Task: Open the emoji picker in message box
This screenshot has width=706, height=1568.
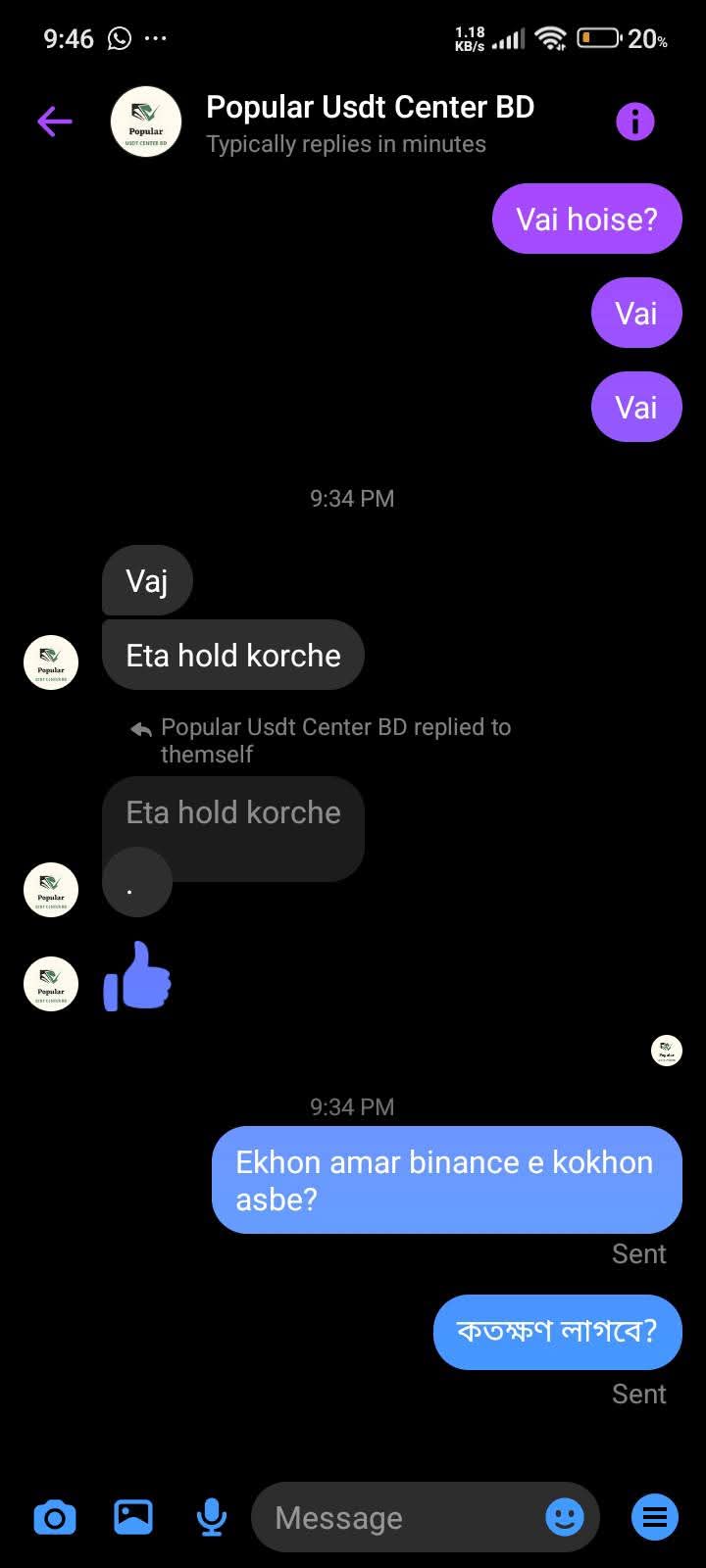Action: [x=565, y=1517]
